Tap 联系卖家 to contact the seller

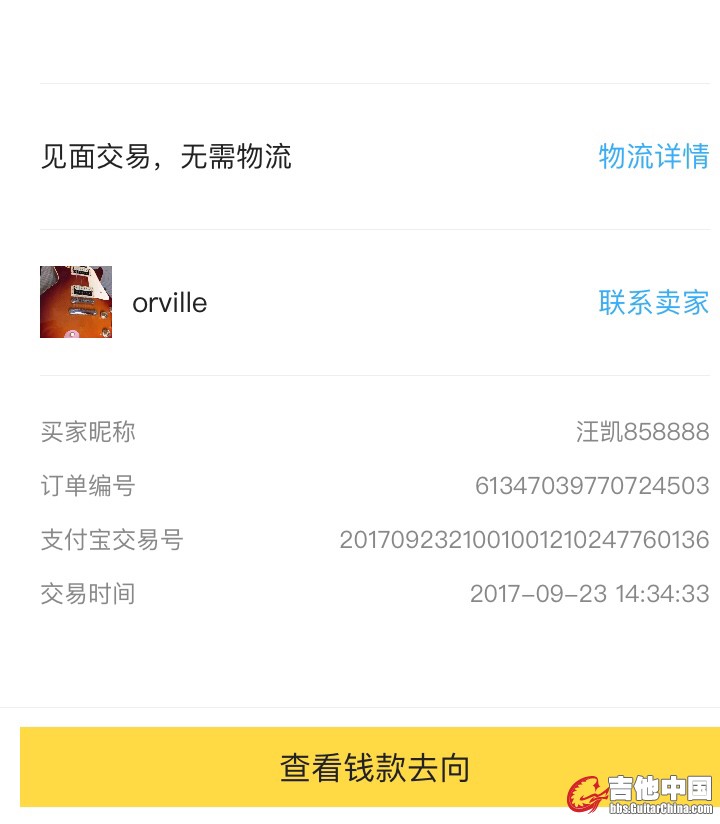click(x=653, y=302)
